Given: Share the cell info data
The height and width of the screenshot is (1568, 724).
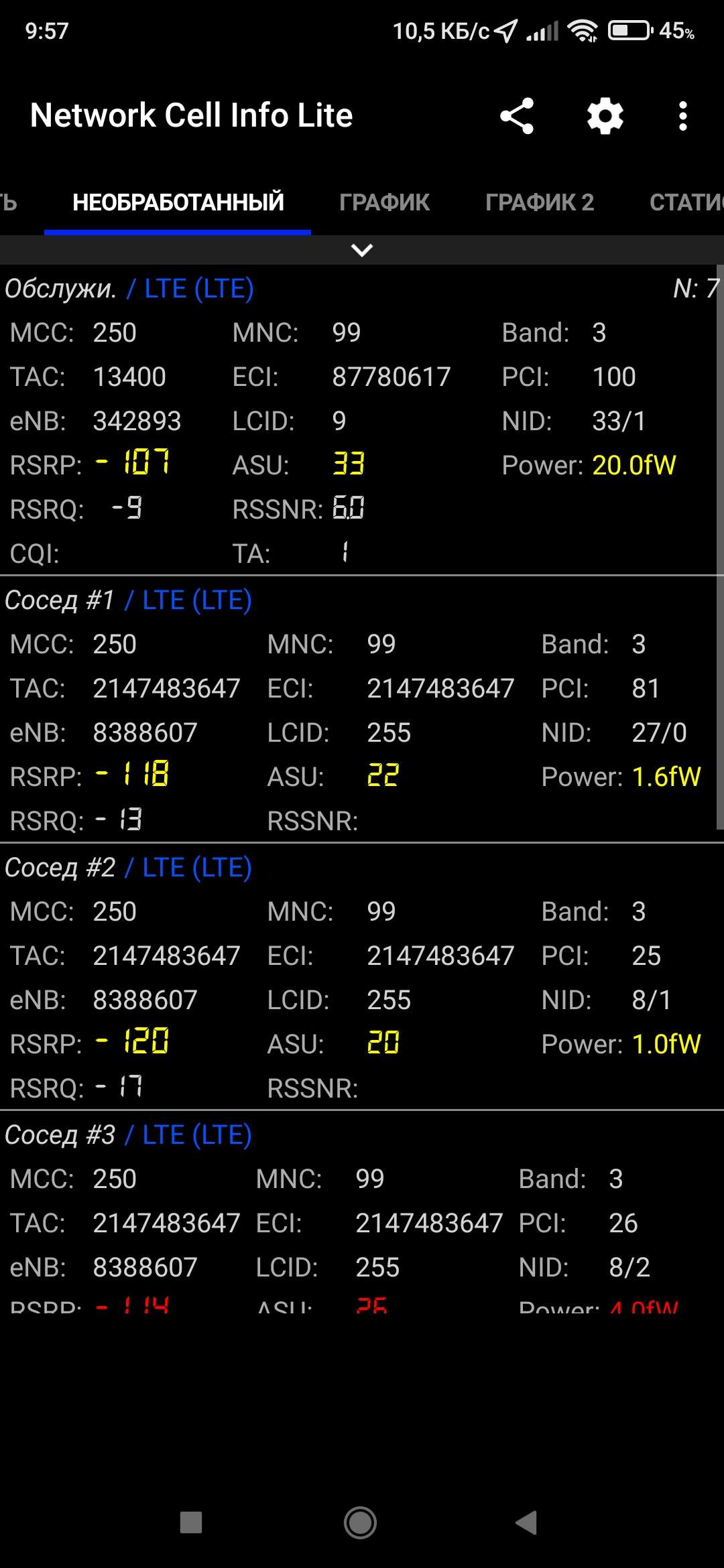Looking at the screenshot, I should [x=517, y=116].
